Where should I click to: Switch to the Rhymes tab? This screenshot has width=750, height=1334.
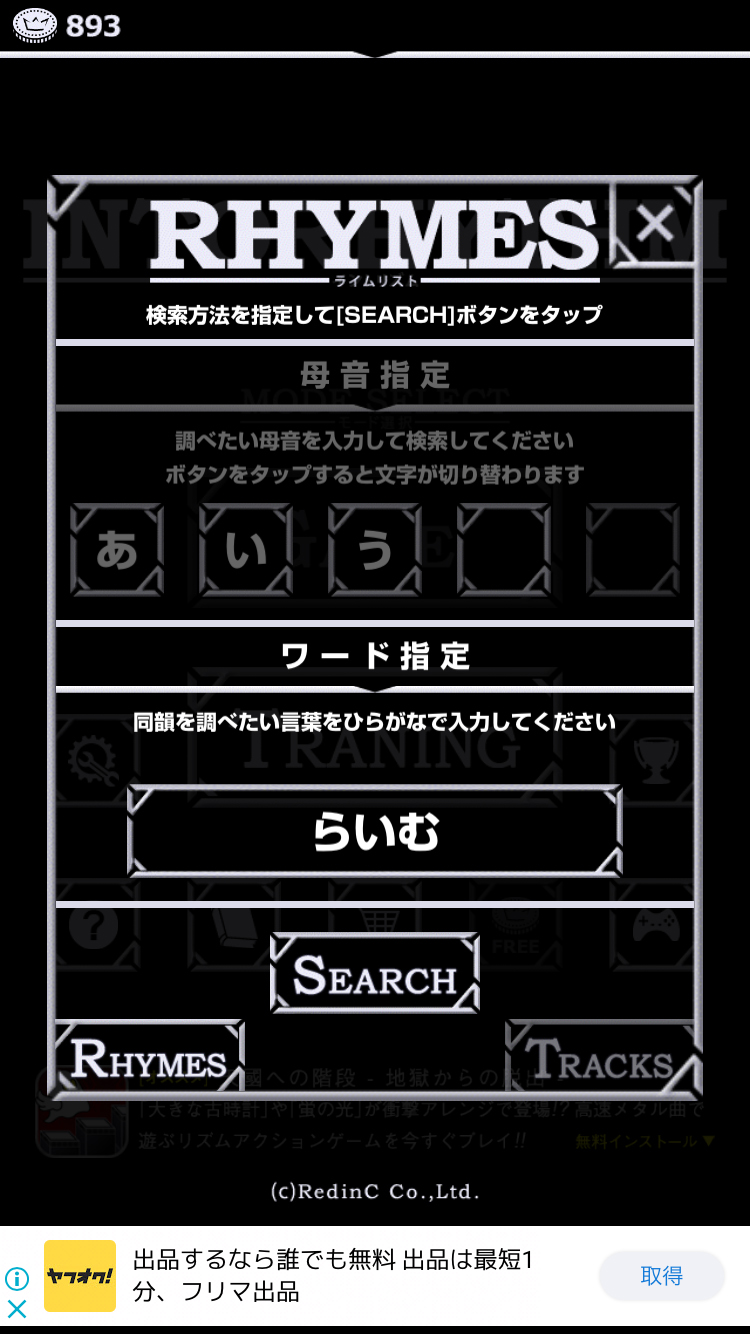click(149, 1058)
